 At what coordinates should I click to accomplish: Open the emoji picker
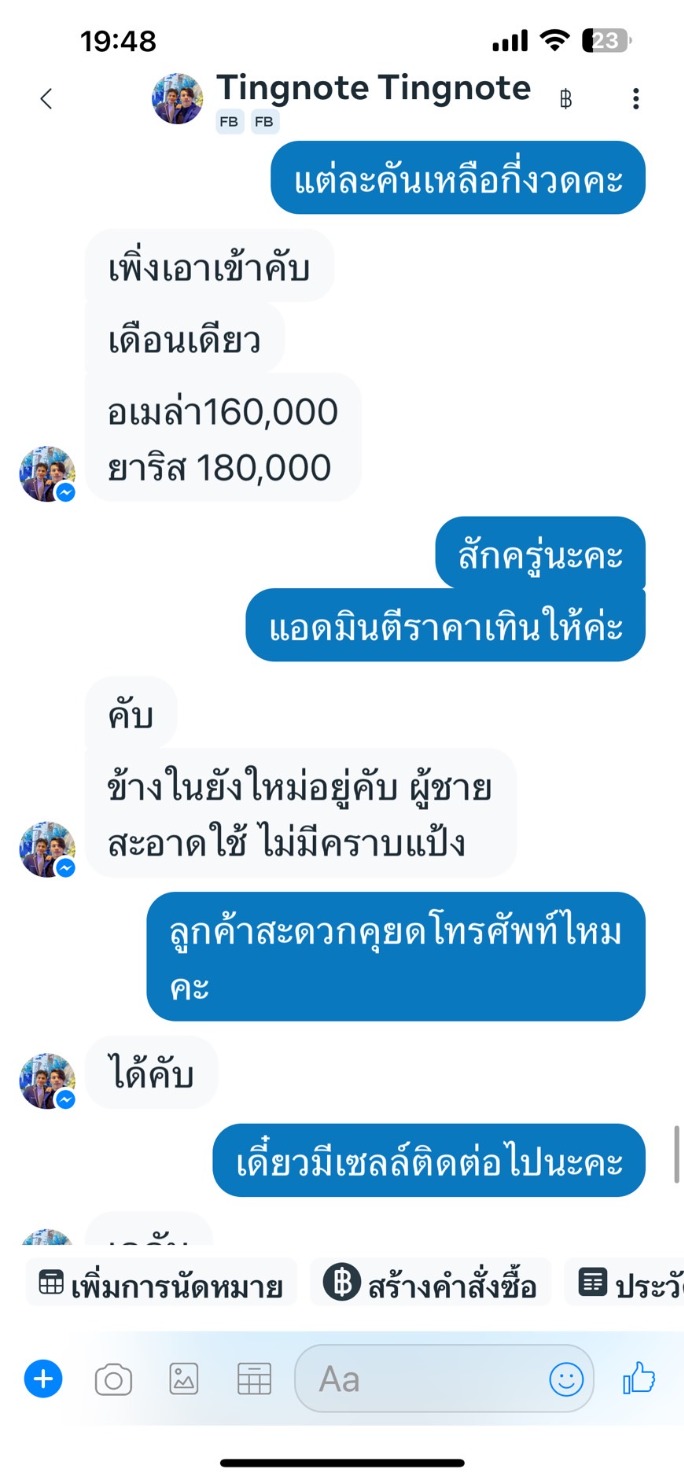click(566, 1380)
